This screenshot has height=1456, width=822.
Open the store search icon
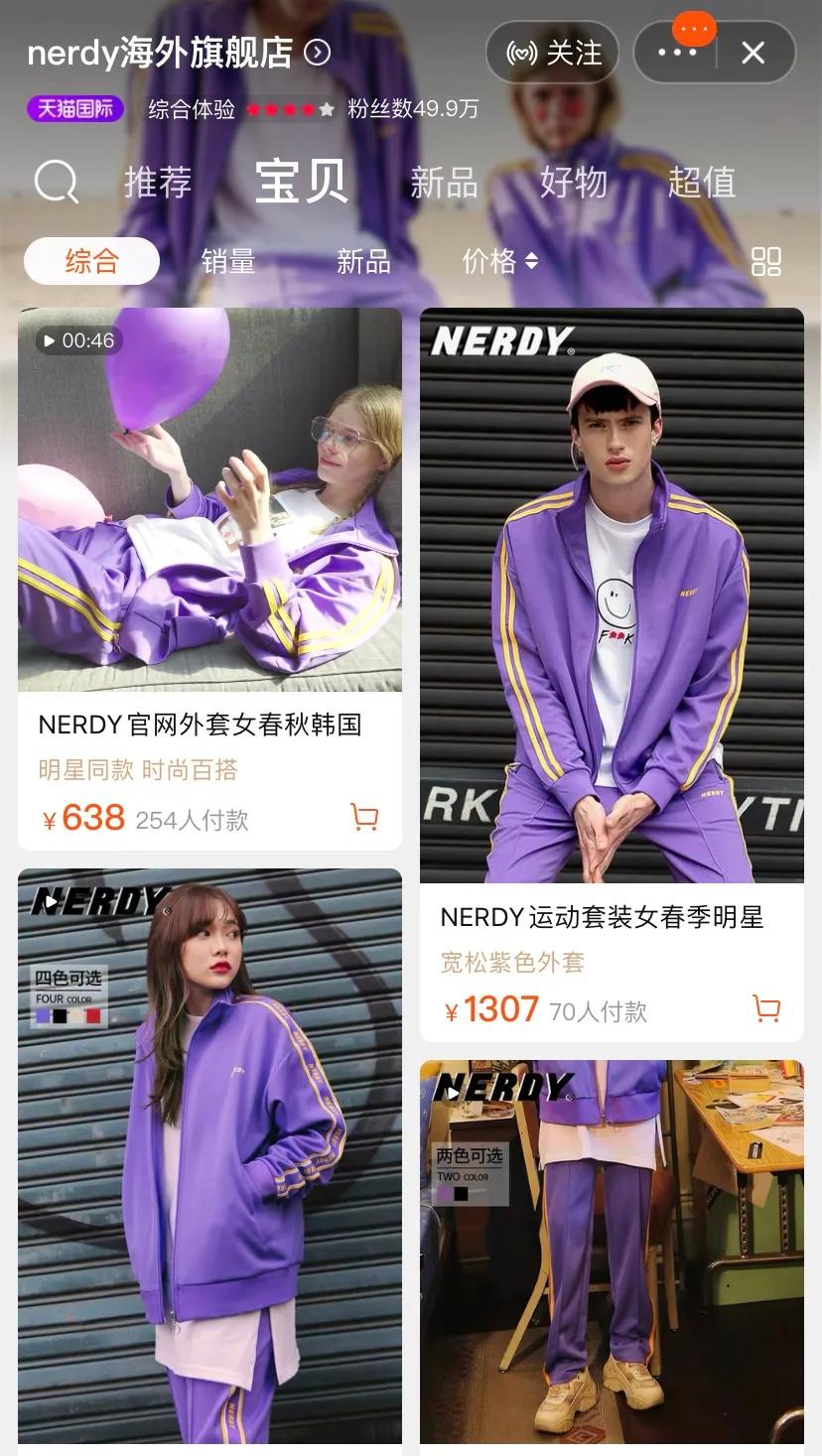coord(57,182)
